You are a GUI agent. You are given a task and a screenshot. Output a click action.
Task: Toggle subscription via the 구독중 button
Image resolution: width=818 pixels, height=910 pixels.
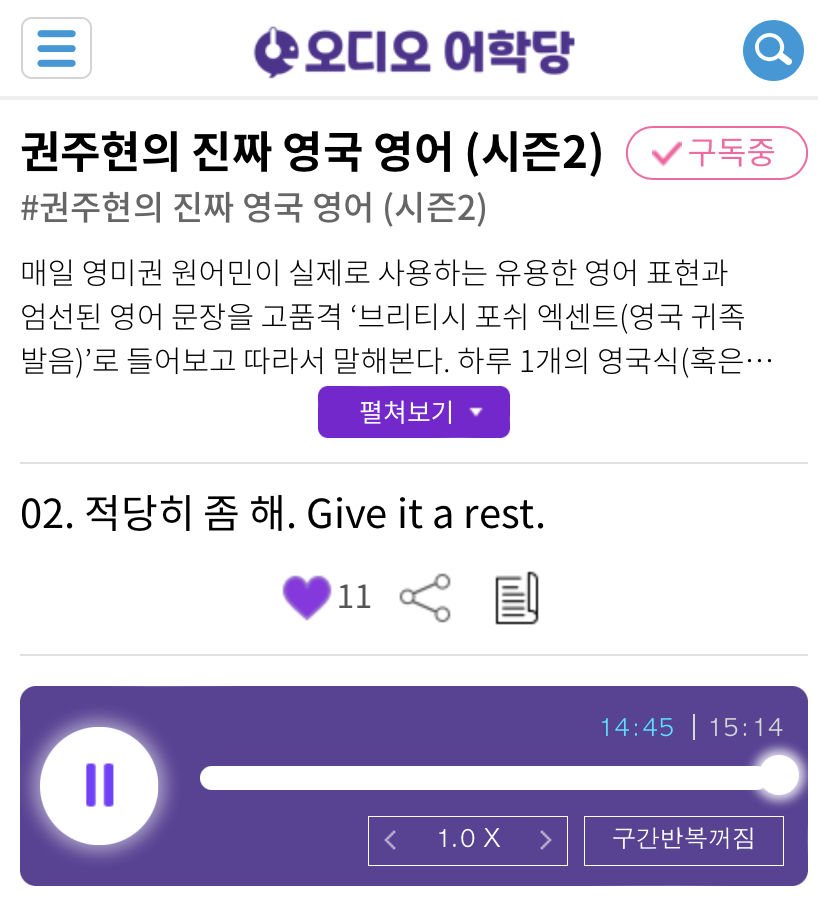pos(716,153)
